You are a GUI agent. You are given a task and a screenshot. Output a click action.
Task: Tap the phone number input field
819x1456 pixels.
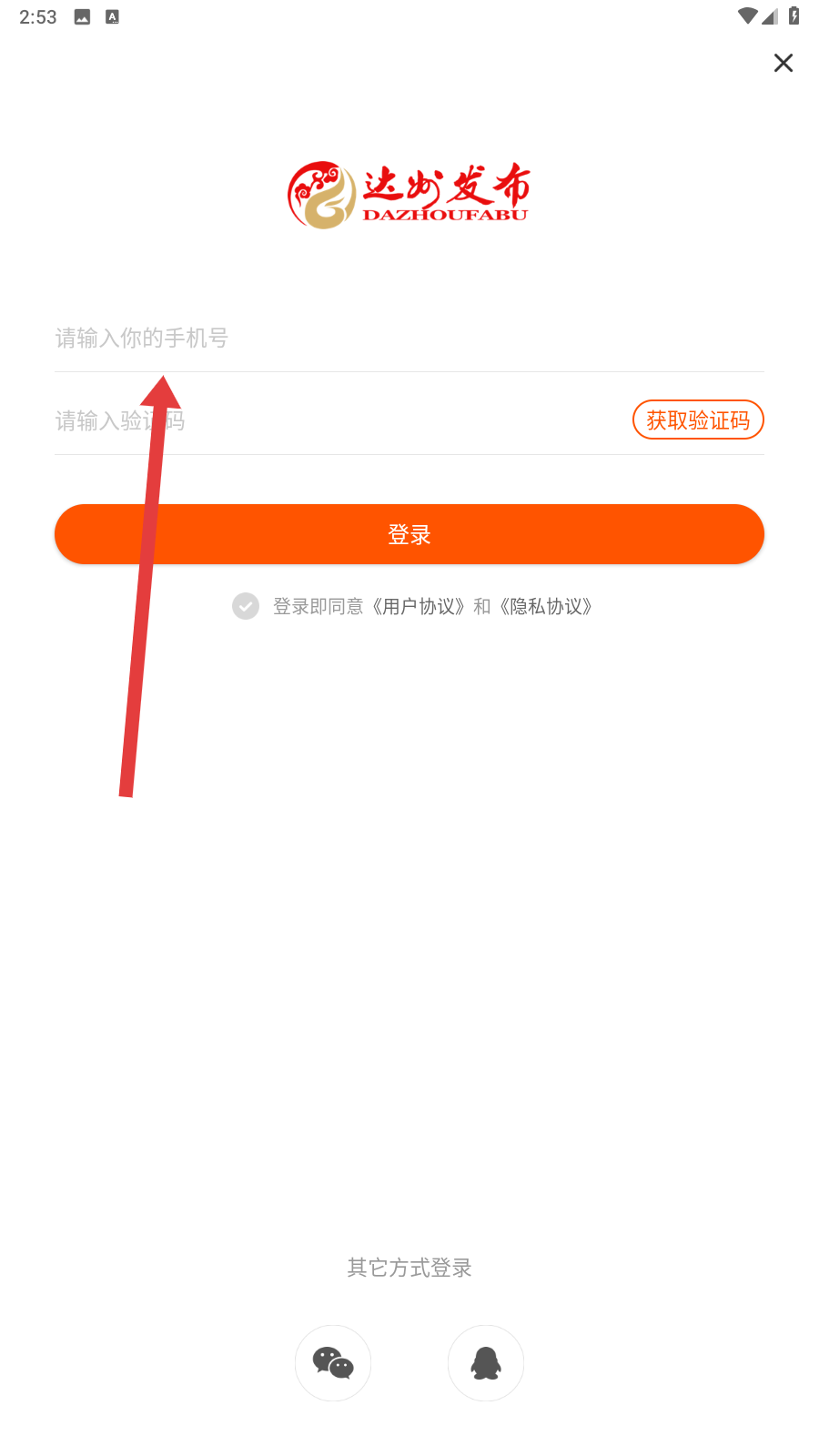point(409,339)
